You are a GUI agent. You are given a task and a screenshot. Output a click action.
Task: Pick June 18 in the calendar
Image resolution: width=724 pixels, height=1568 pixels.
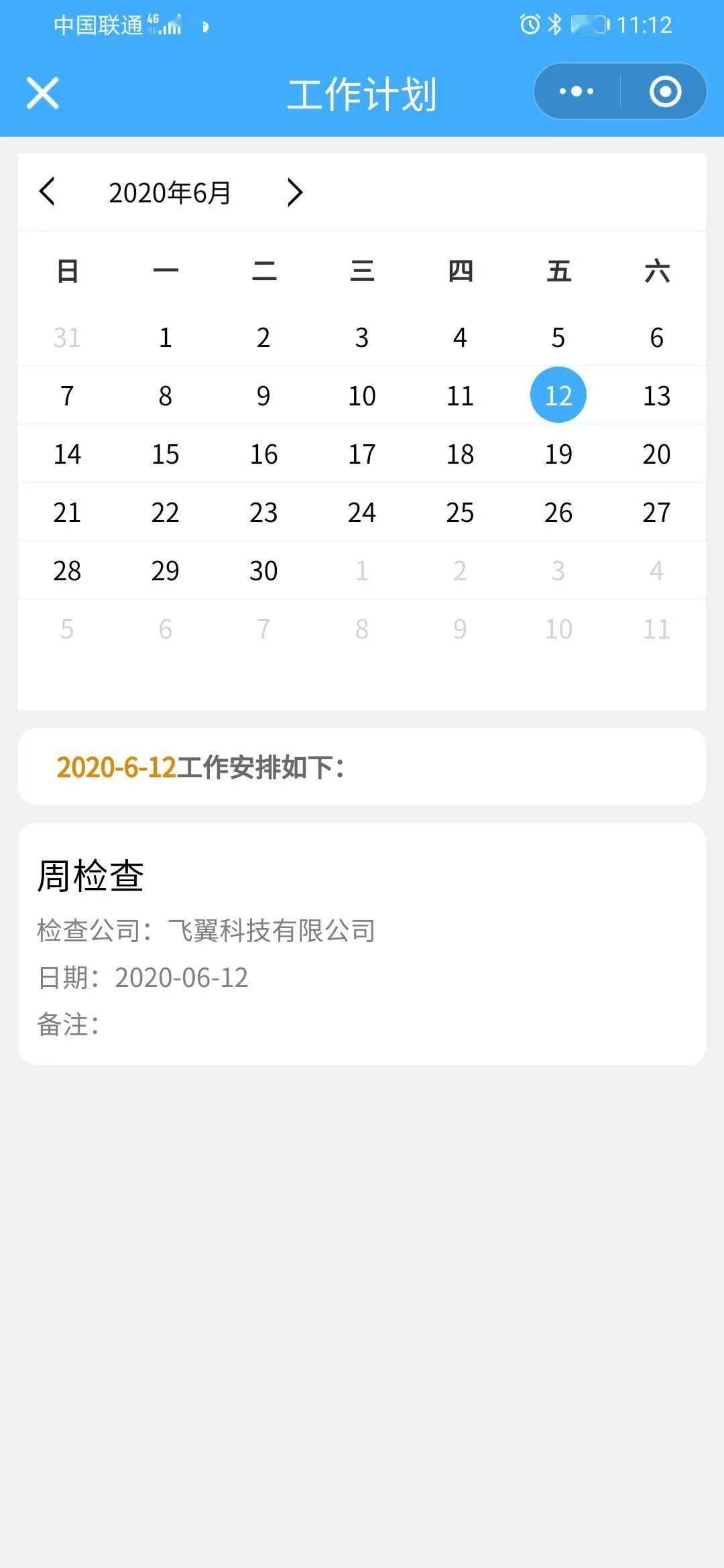pos(461,454)
